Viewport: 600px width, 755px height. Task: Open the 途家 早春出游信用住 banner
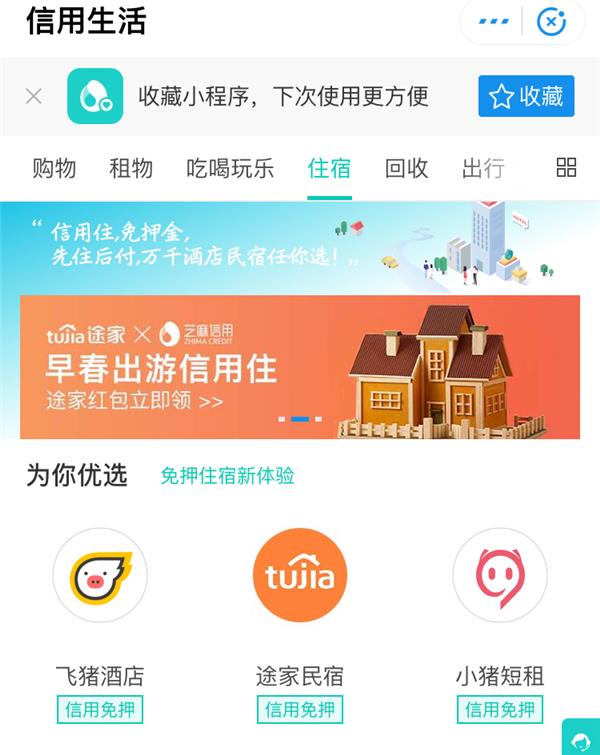(300, 367)
